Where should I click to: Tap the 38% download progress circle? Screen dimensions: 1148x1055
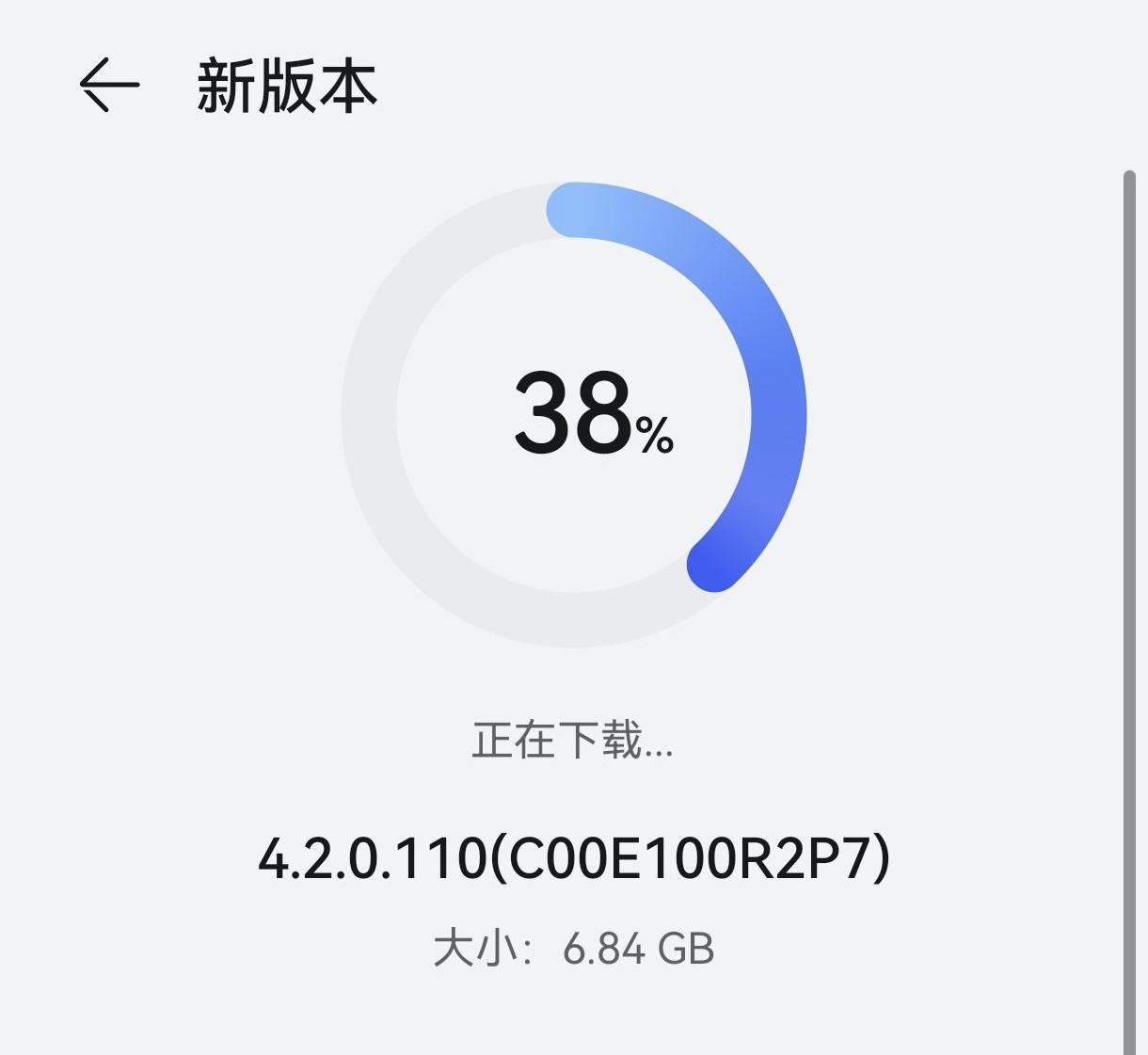[574, 414]
